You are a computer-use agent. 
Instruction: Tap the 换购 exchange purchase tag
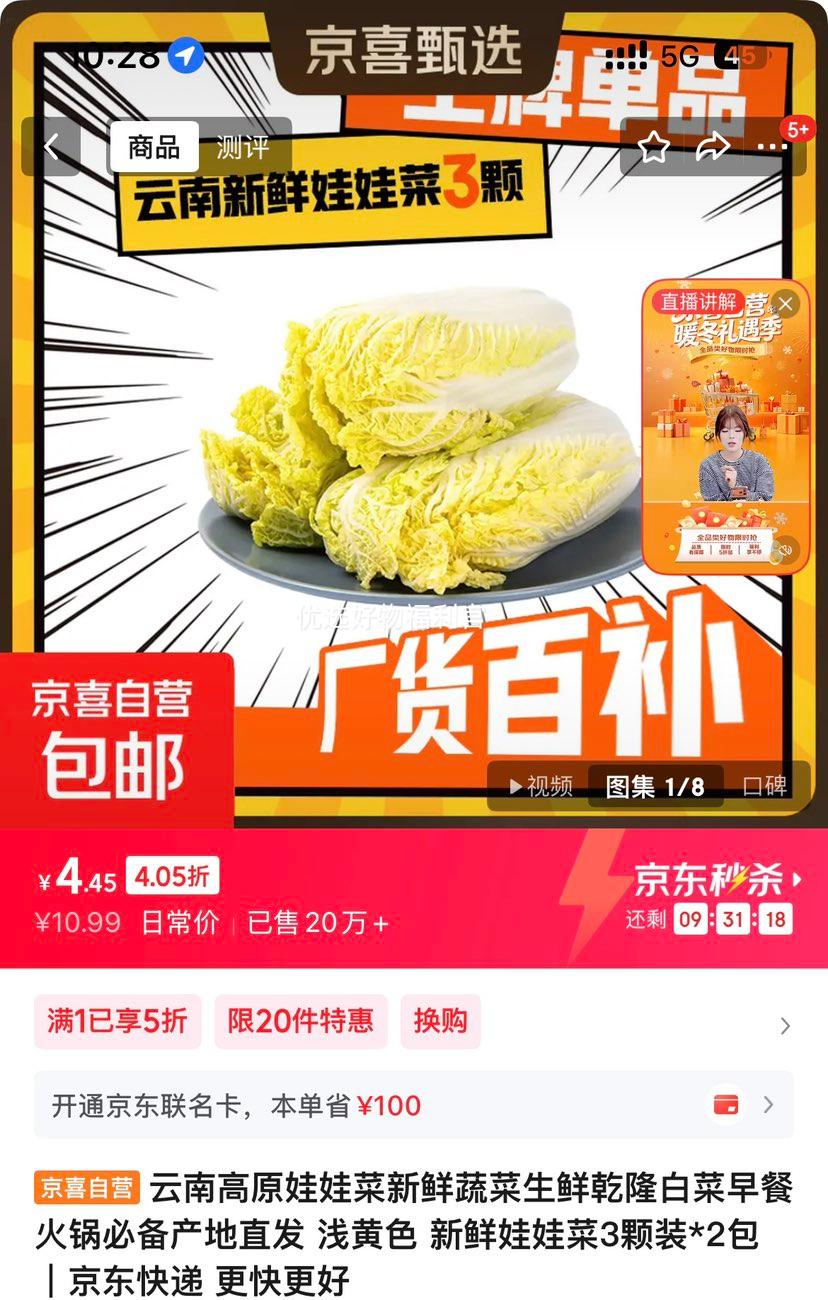click(440, 1023)
